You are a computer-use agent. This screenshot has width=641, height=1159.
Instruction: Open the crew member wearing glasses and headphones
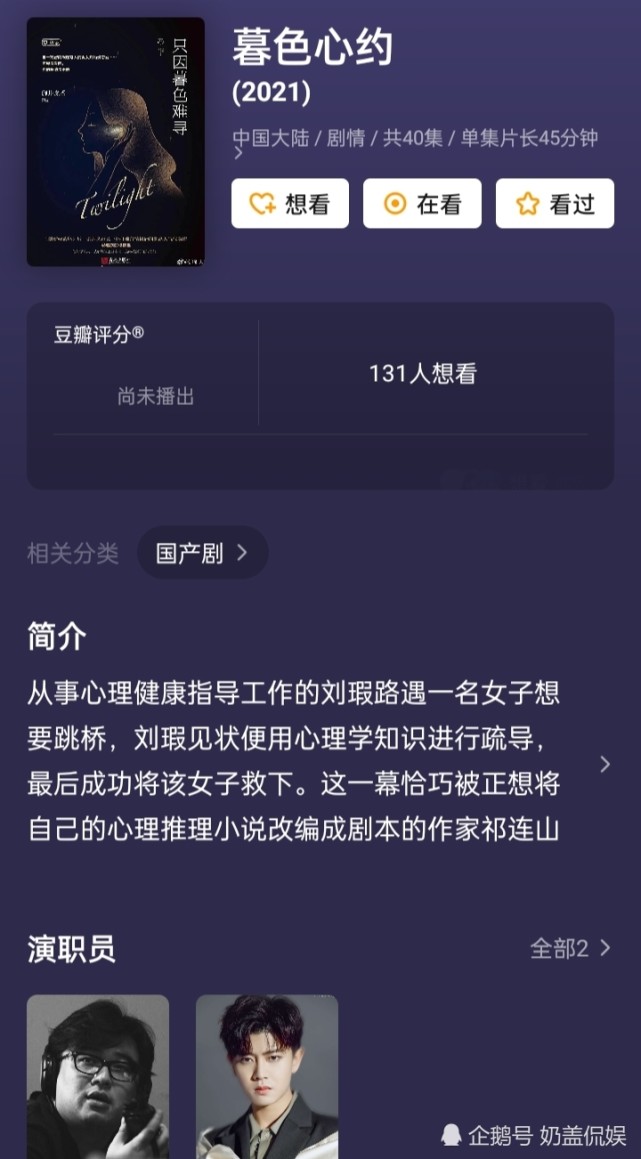pos(98,1075)
